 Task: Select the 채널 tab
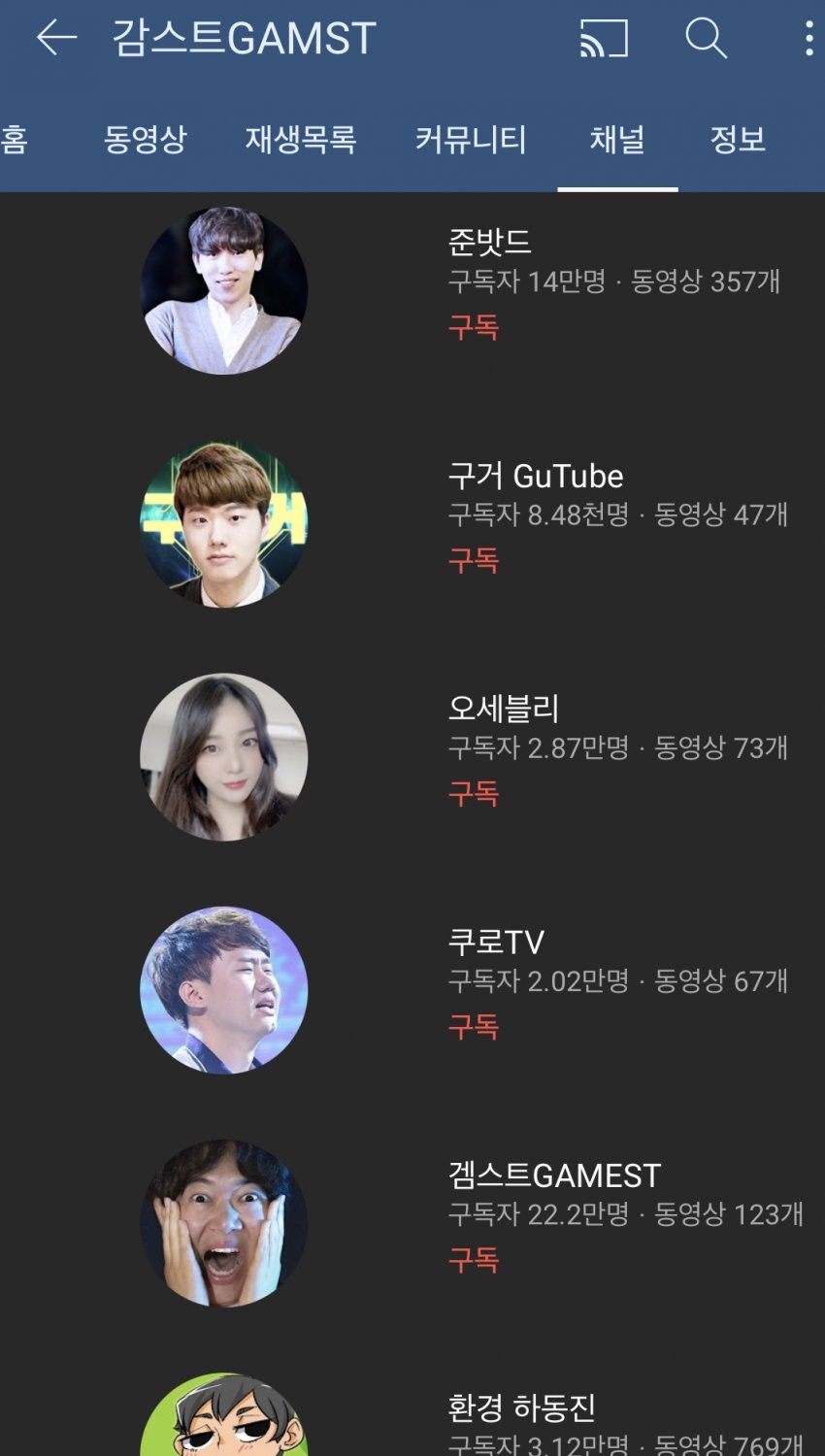pyautogui.click(x=617, y=140)
